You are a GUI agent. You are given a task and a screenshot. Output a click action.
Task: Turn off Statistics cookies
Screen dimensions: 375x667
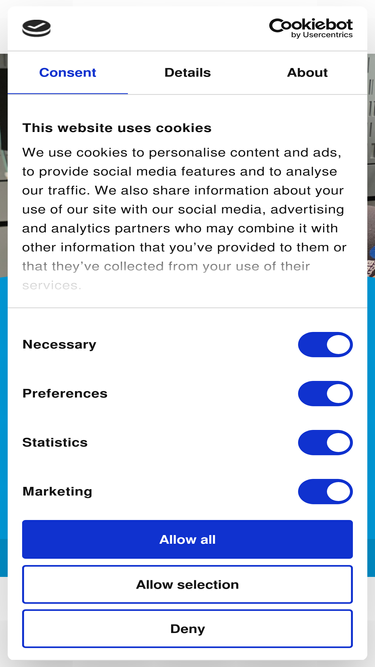[325, 442]
